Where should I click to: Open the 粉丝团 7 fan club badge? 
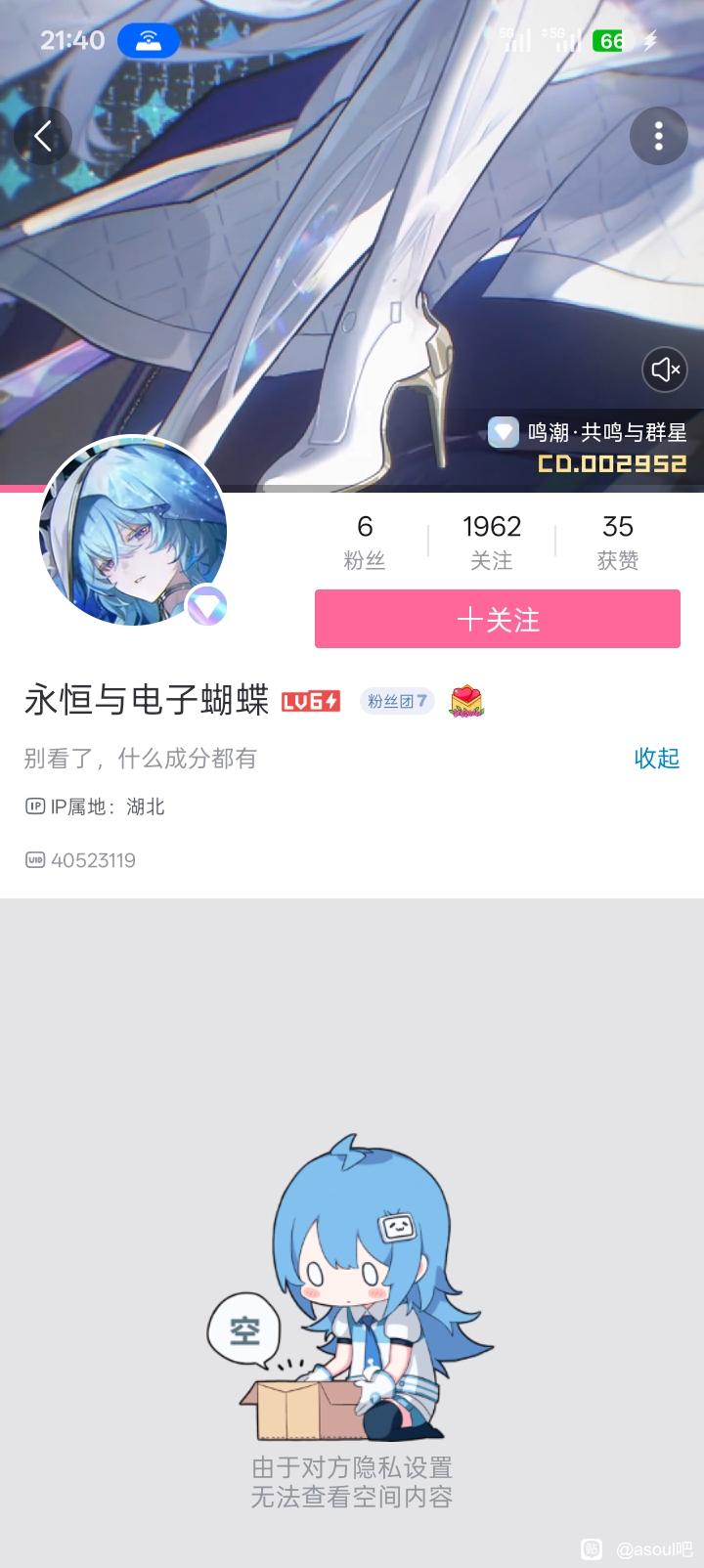[x=397, y=701]
